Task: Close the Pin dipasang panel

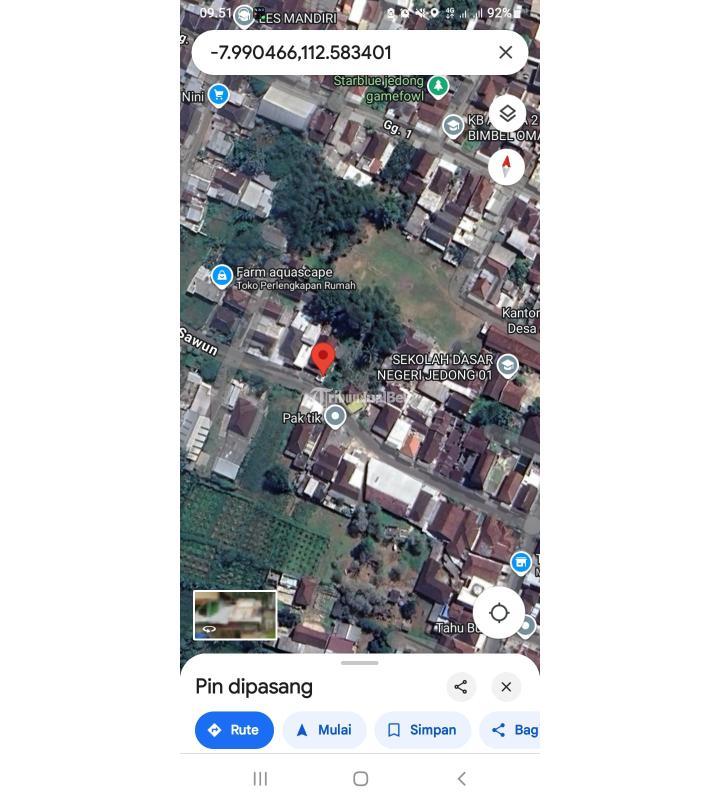Action: 506,687
